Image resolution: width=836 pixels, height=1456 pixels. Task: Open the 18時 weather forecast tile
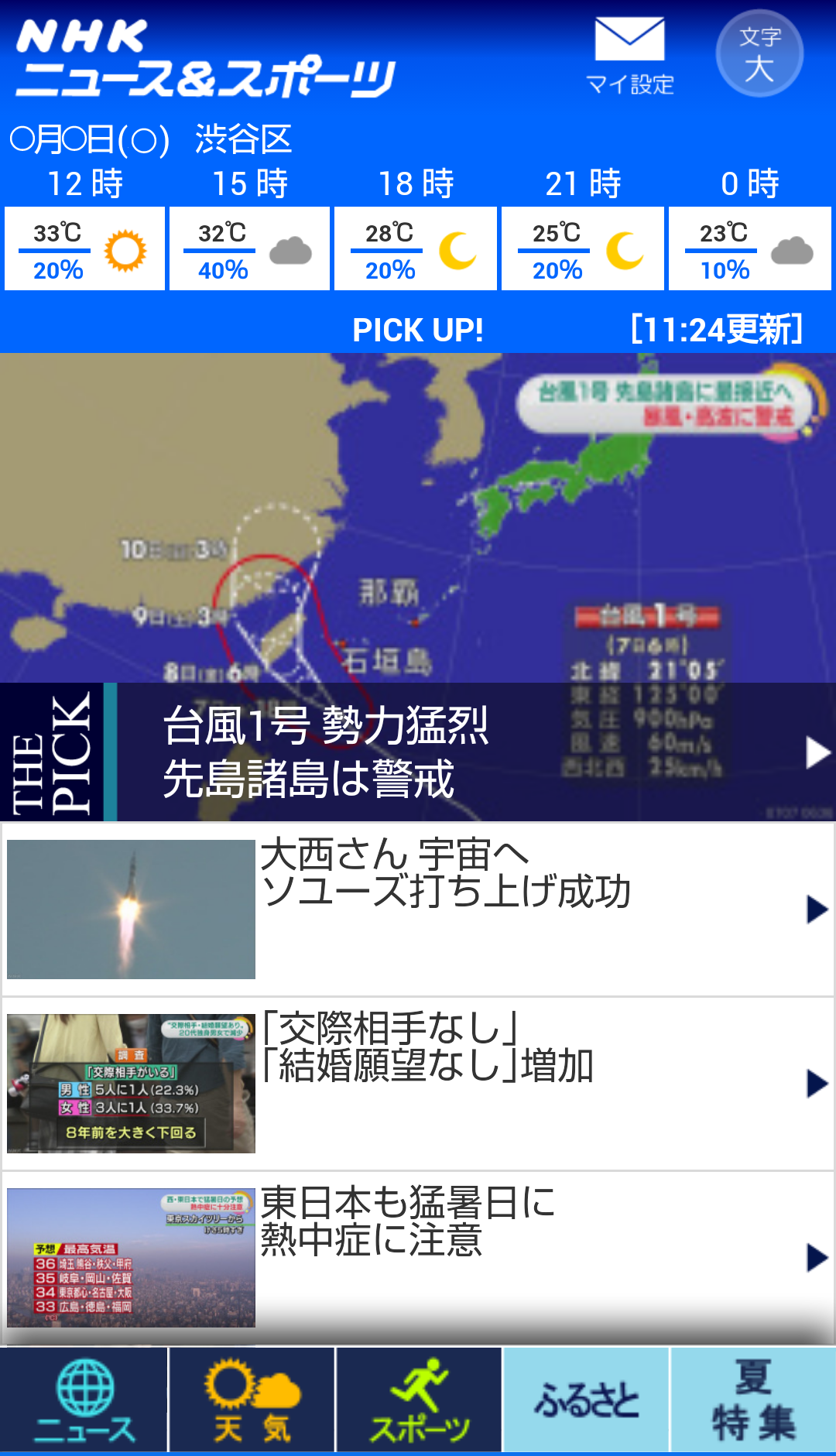[416, 248]
